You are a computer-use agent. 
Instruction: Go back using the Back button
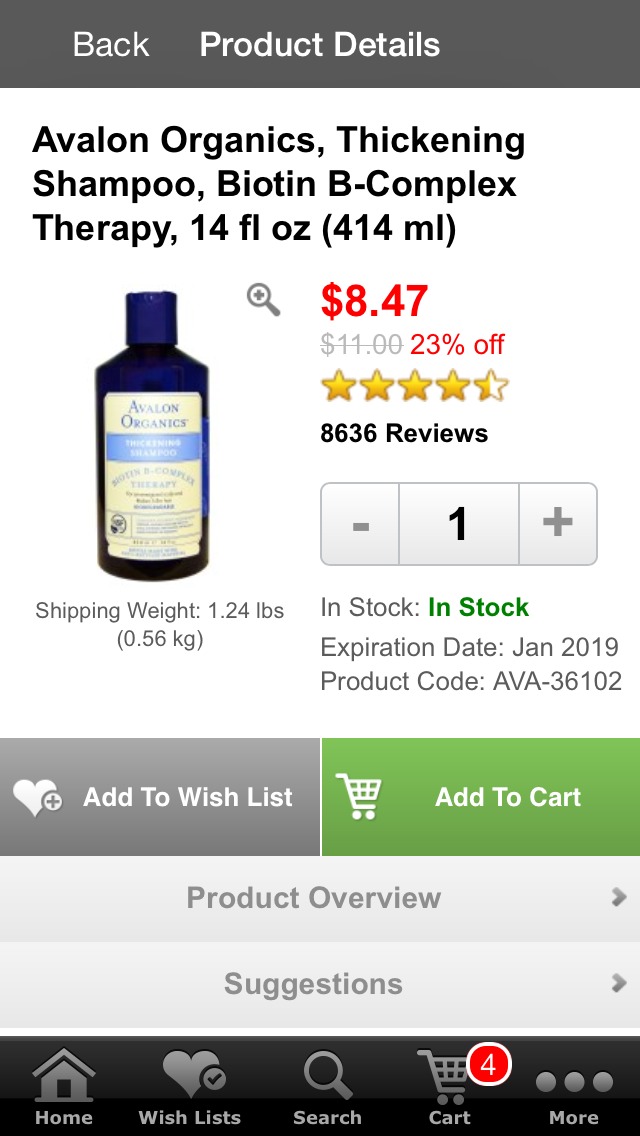pos(111,44)
